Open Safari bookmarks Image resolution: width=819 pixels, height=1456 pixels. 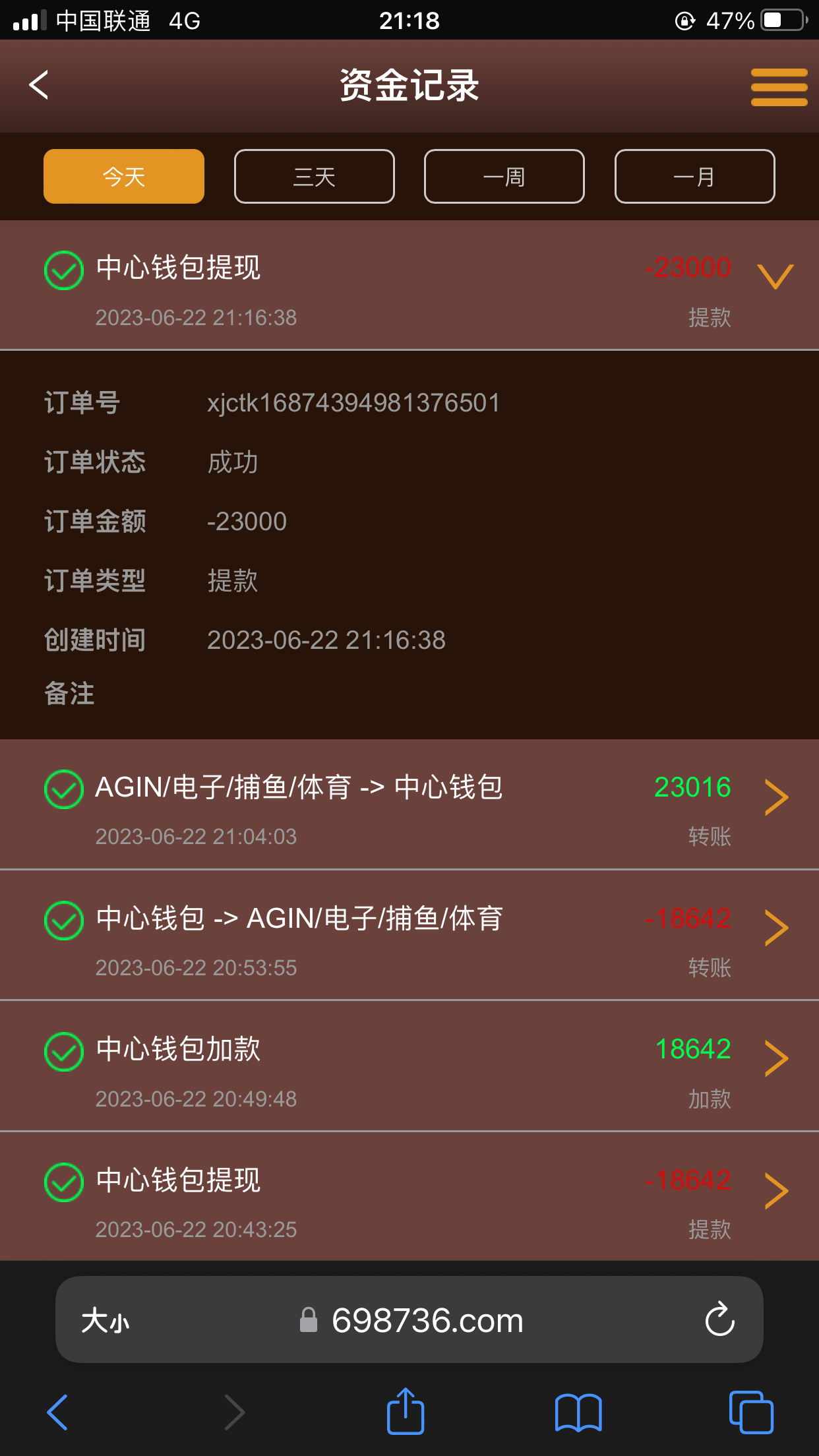pos(578,1412)
